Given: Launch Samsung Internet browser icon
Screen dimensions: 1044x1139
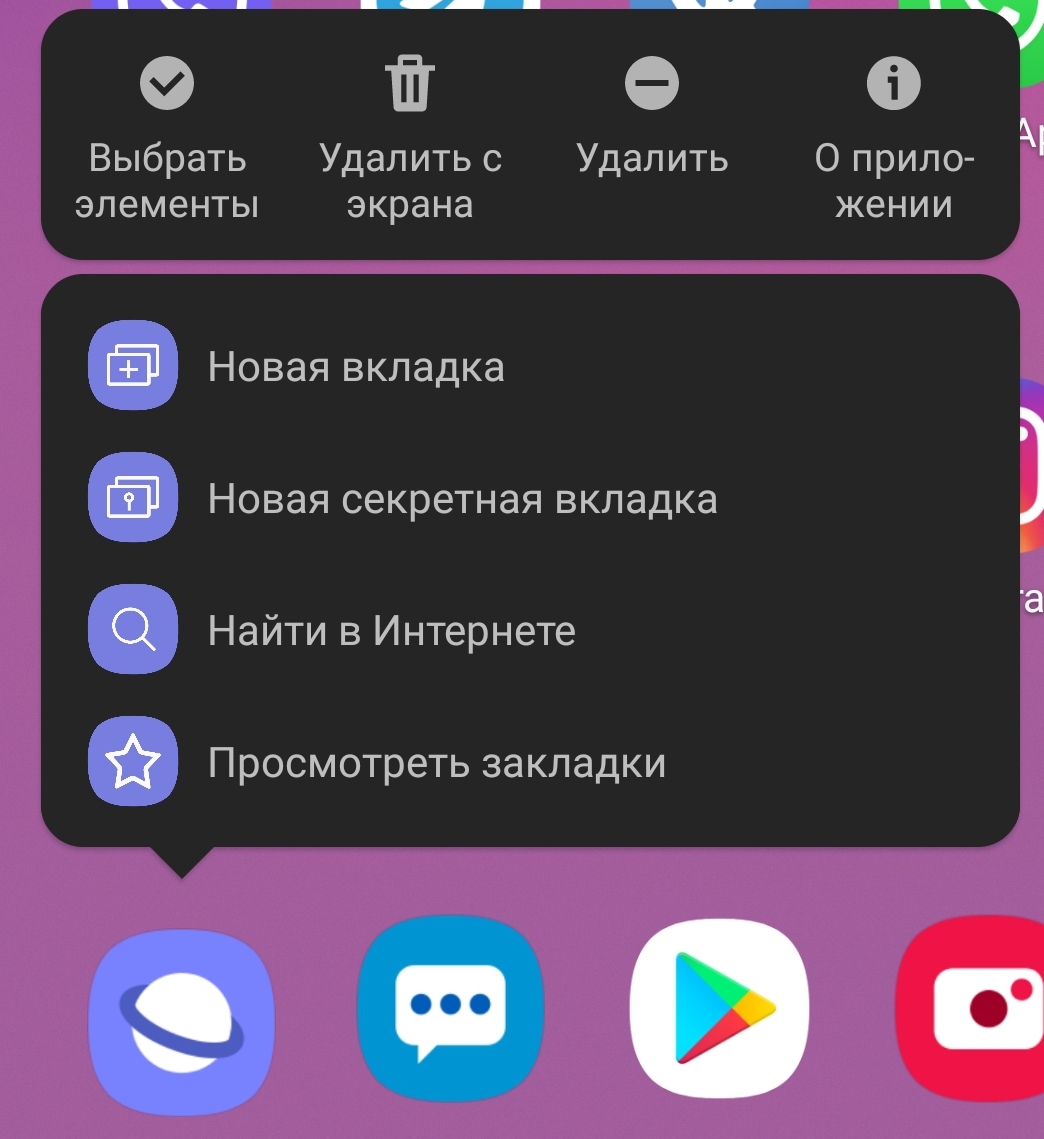Looking at the screenshot, I should (x=181, y=1021).
